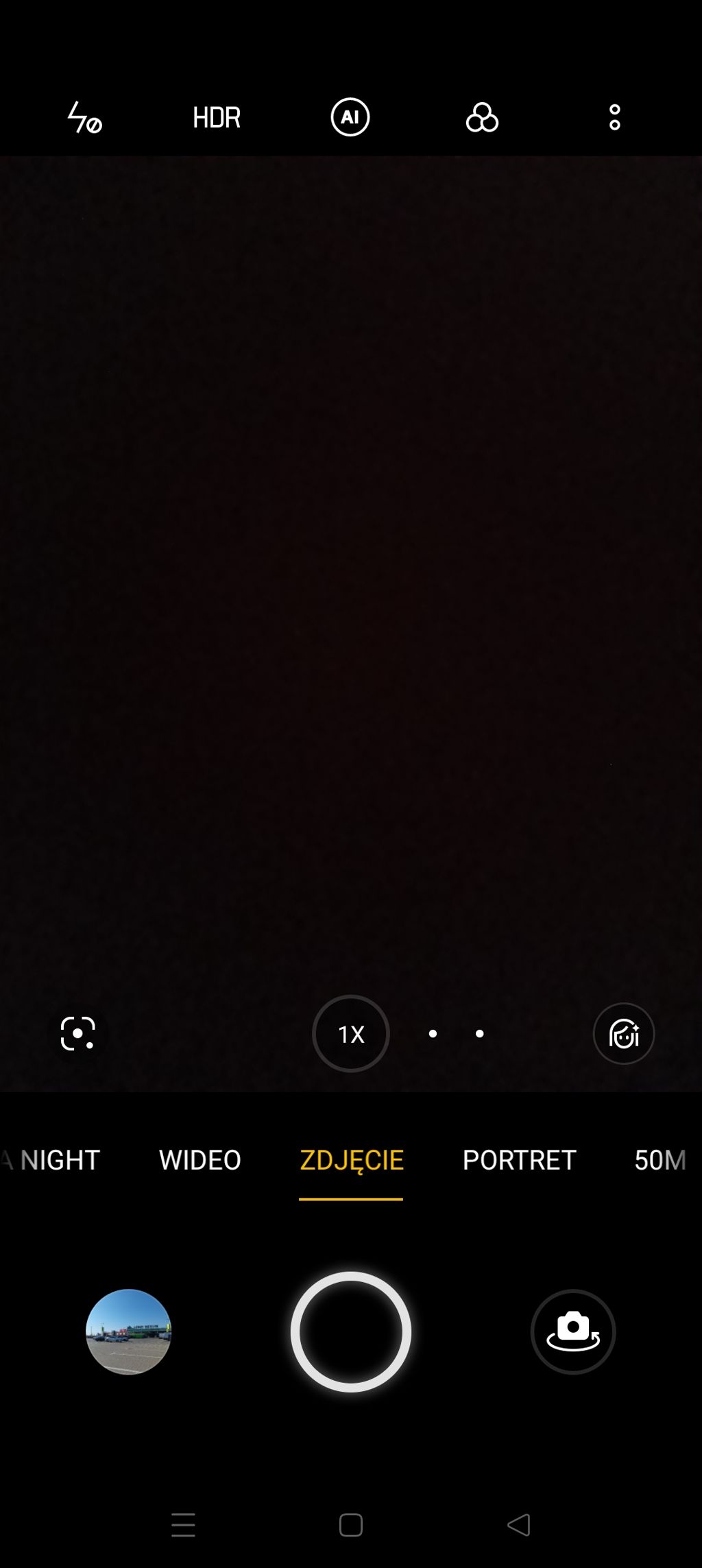Select the ZDJĘCIE photo mode
The height and width of the screenshot is (1568, 702).
[x=351, y=1160]
